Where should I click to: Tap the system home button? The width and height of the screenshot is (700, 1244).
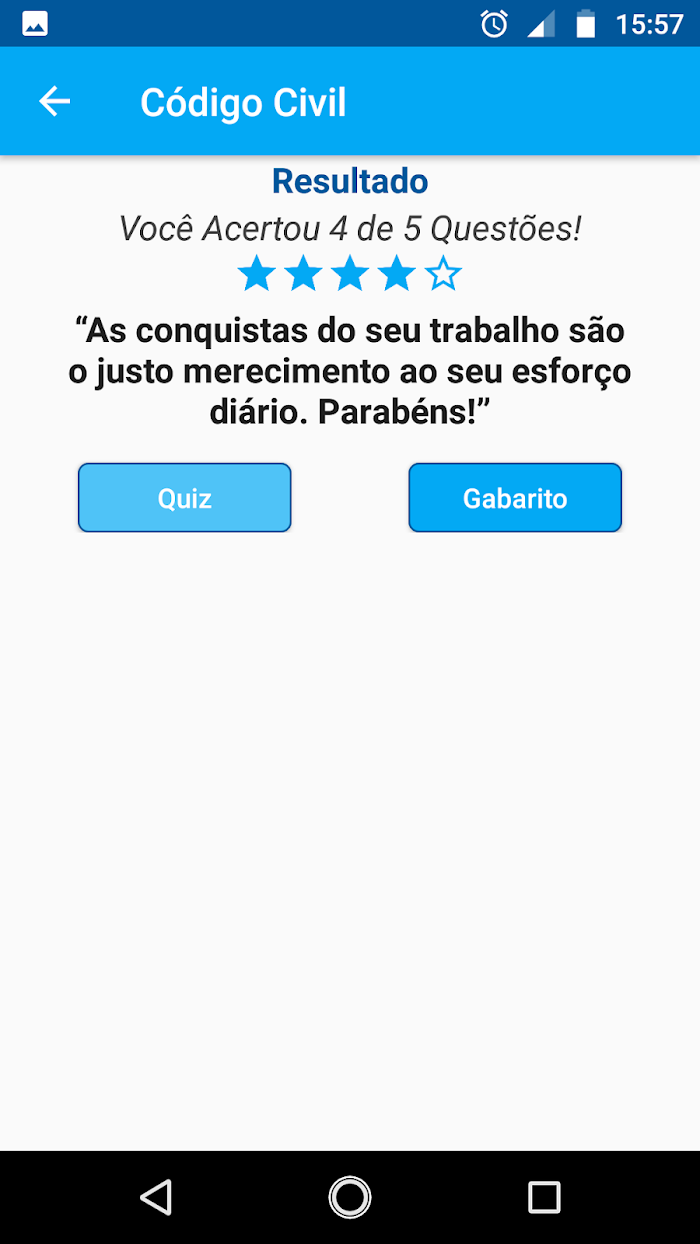350,1197
